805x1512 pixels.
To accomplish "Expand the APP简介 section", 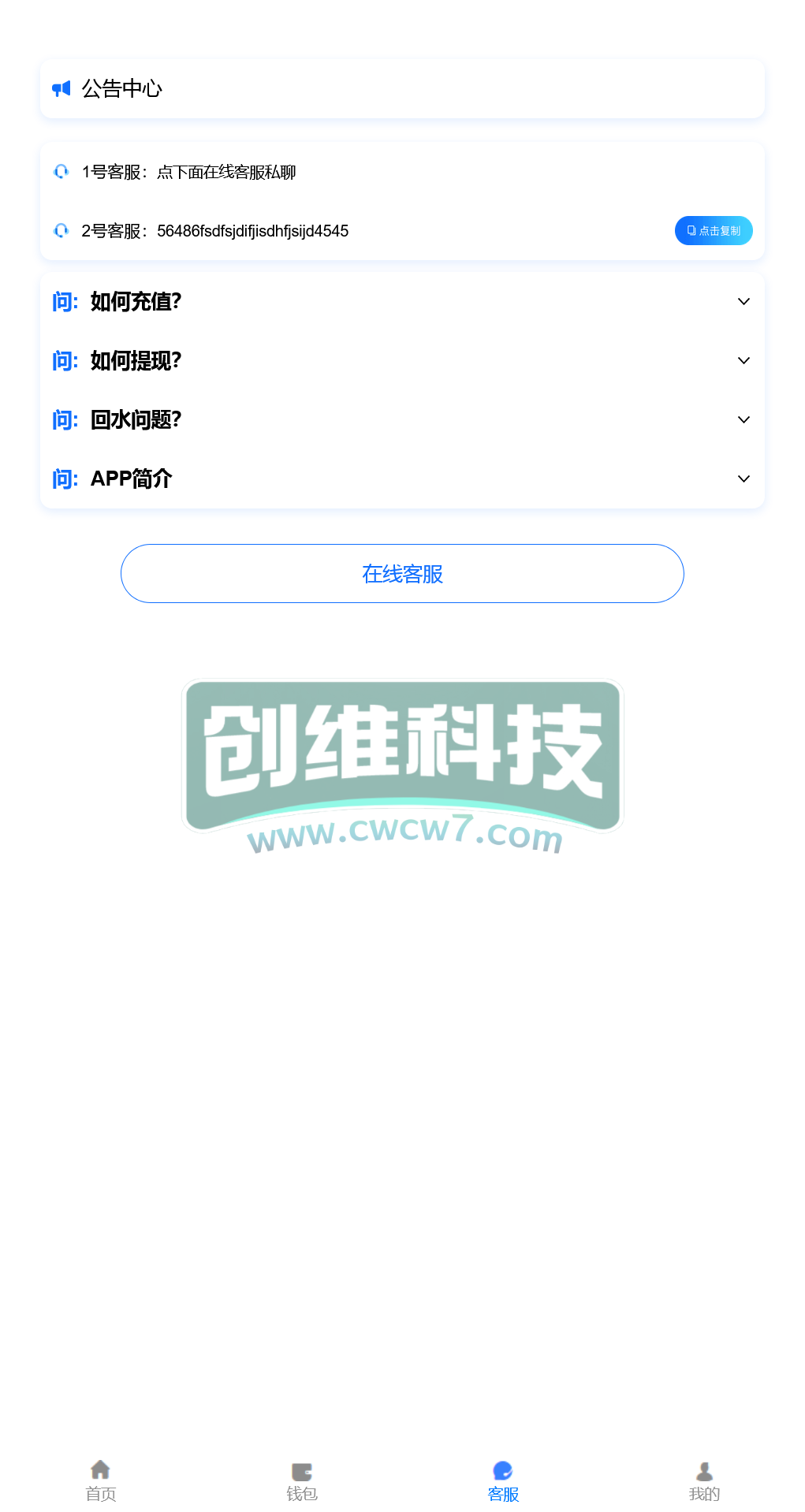I will click(x=402, y=479).
